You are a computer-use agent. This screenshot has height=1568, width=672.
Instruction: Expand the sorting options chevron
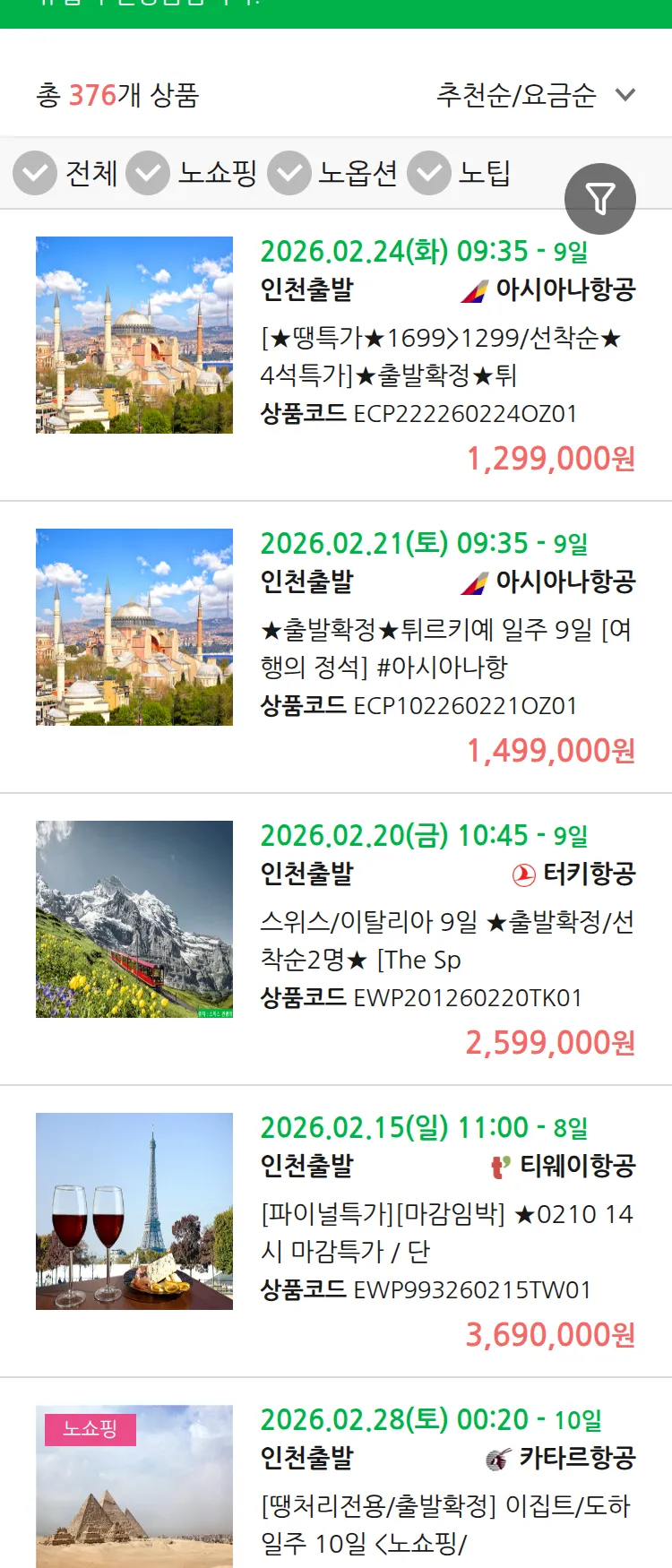626,93
